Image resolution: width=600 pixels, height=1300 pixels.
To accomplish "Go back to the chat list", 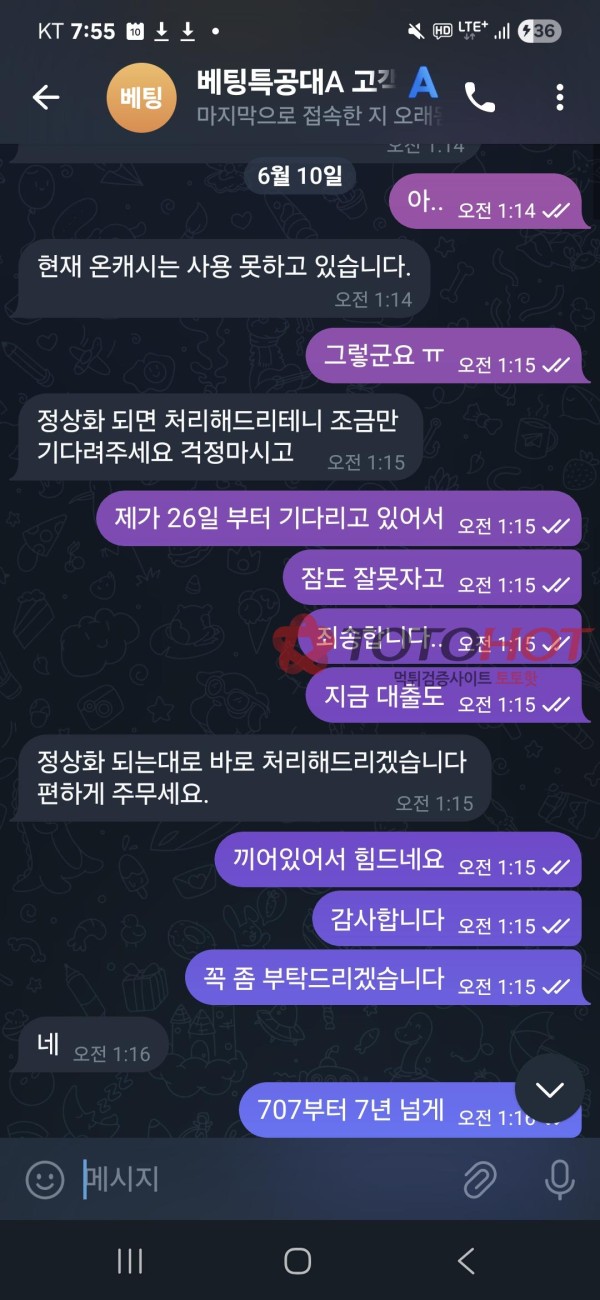I will [46, 97].
